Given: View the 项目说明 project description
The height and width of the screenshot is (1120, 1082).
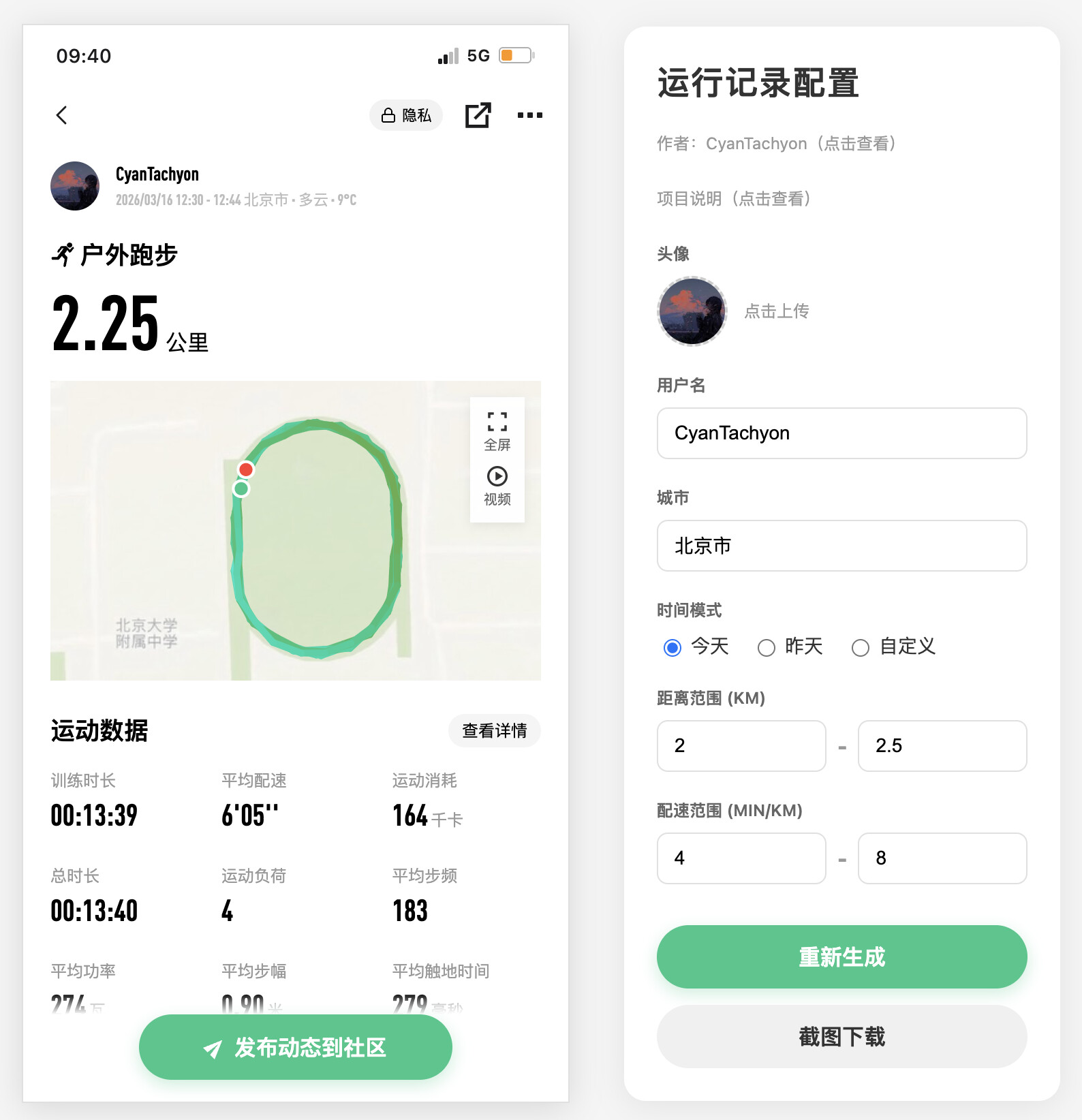Looking at the screenshot, I should (x=734, y=199).
